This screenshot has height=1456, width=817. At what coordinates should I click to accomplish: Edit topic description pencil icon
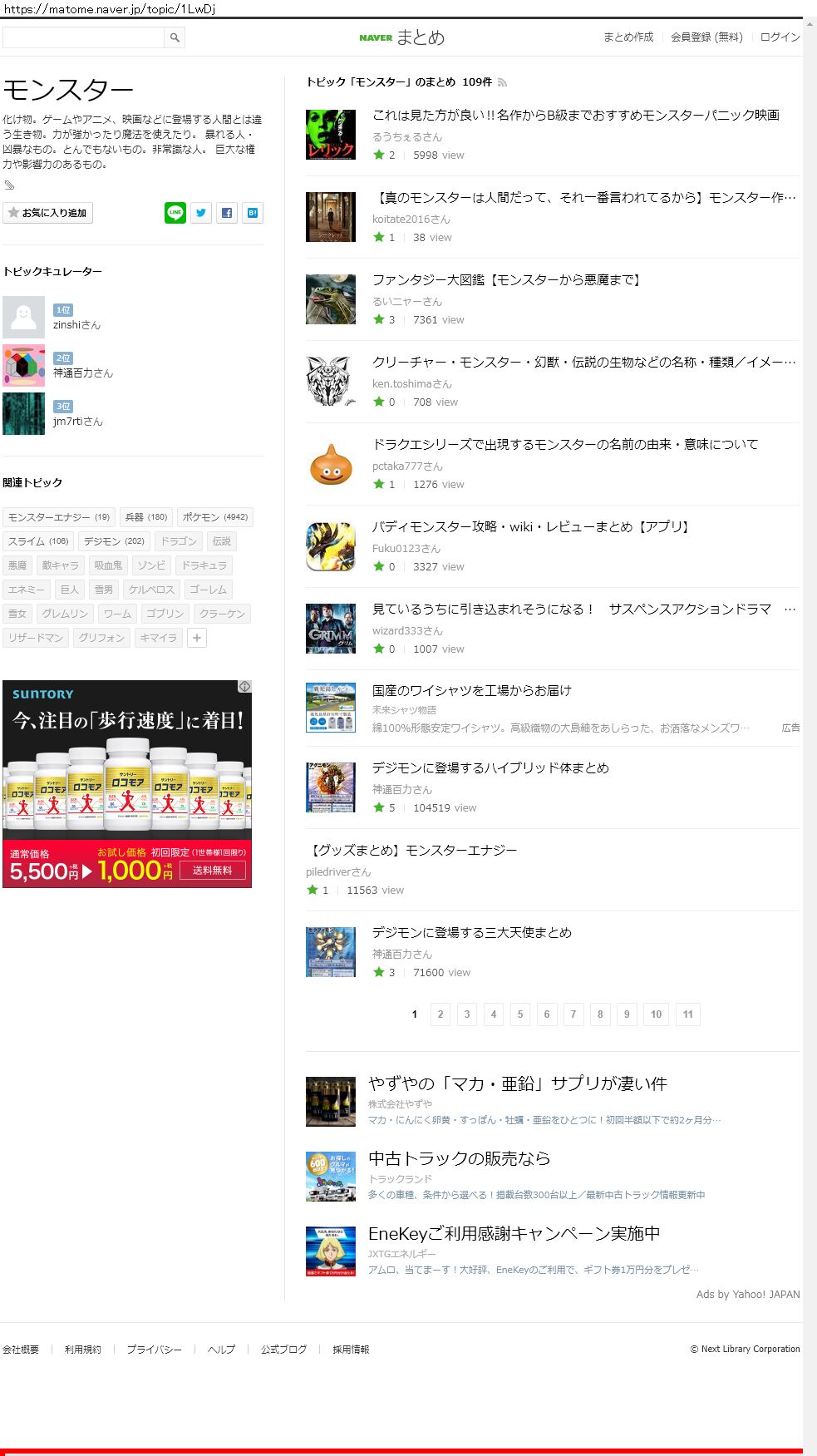point(9,185)
